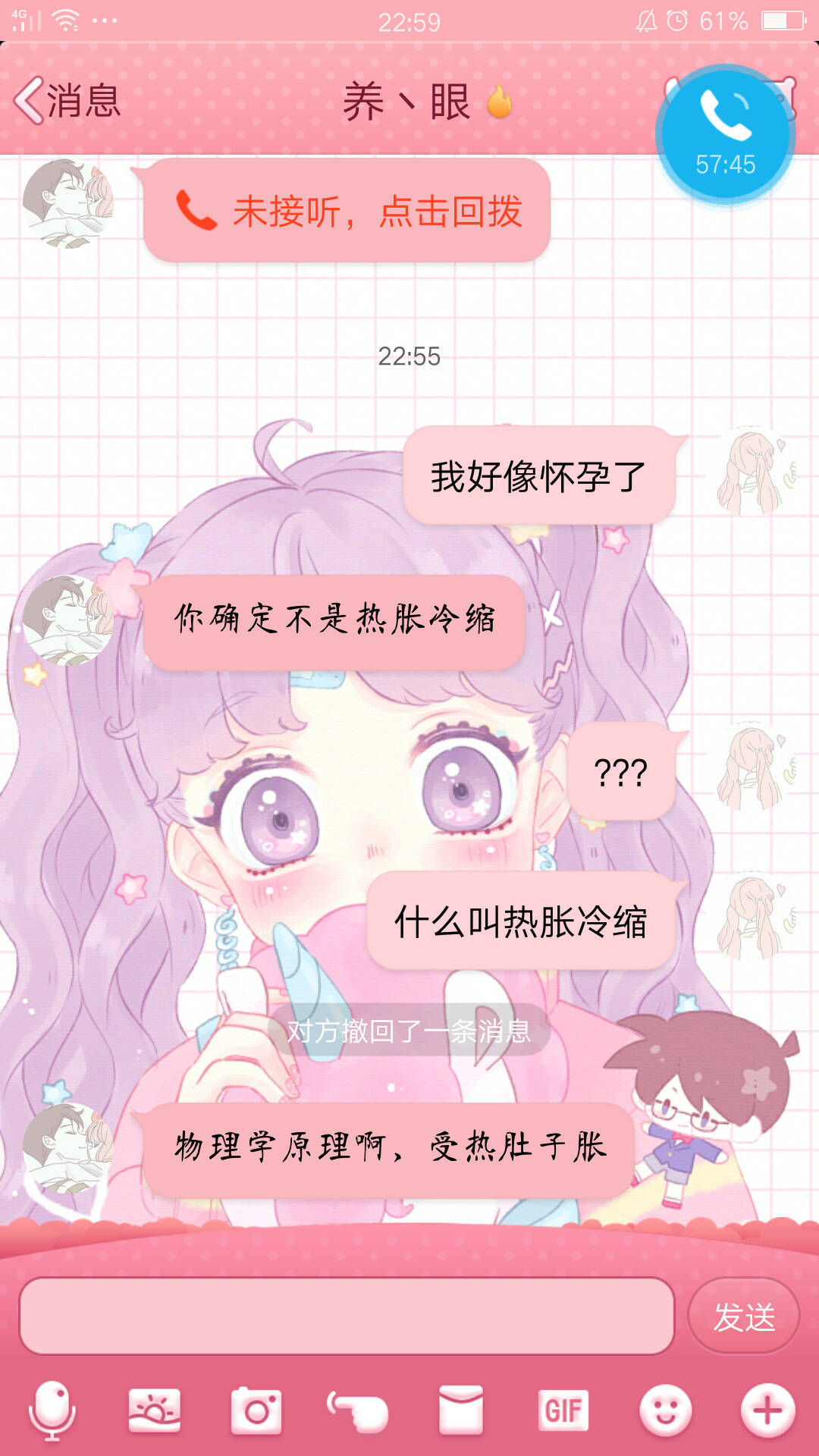Open photo gallery picker
Viewport: 819px width, 1456px height.
tap(154, 1410)
